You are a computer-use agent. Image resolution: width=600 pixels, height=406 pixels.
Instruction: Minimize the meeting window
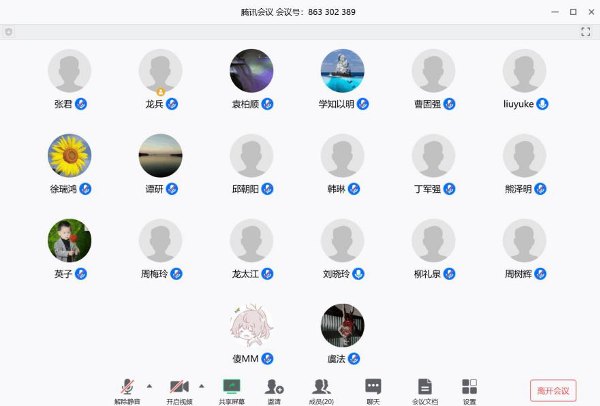click(555, 12)
